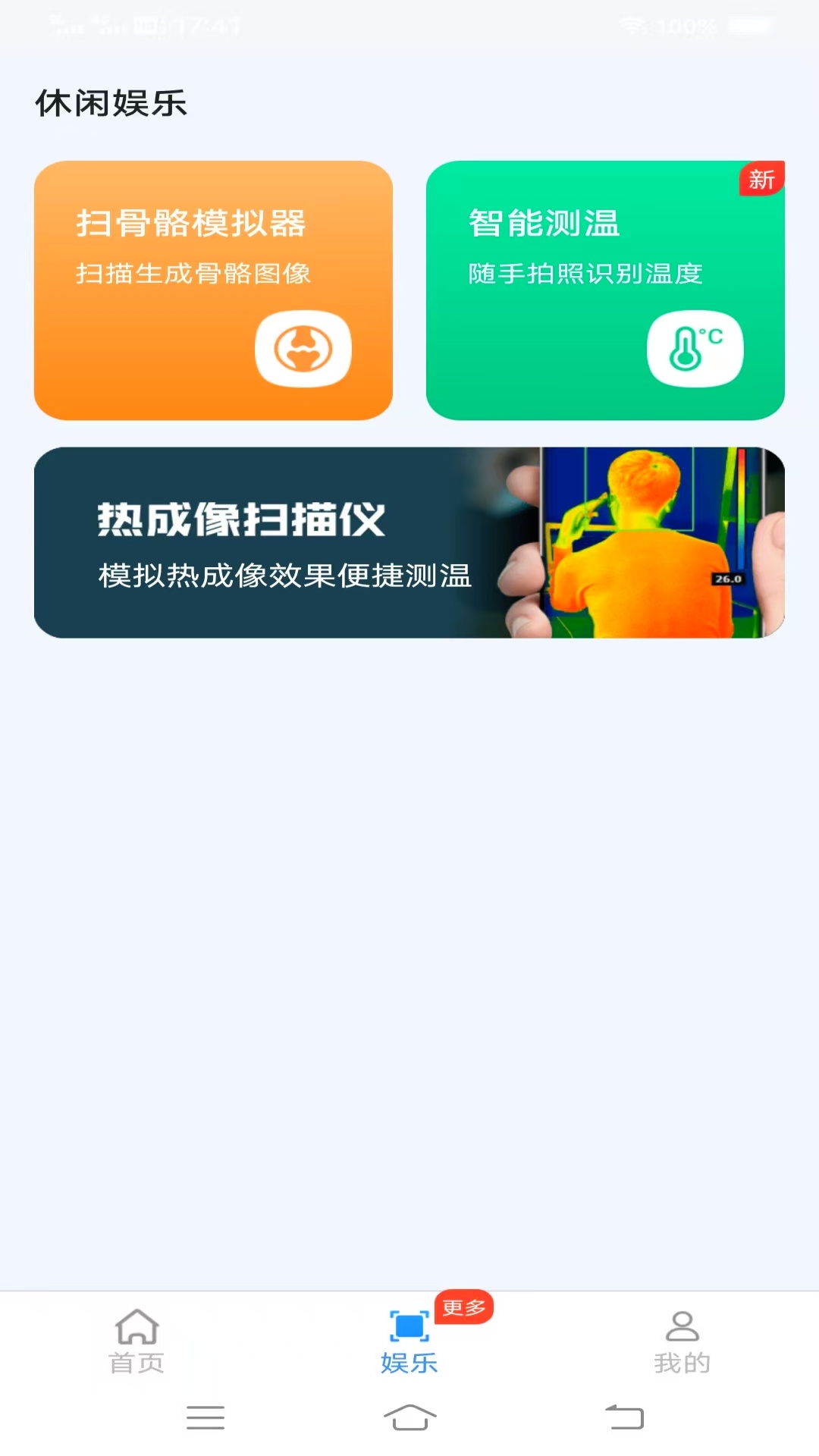Switch to the 首页 tab
The height and width of the screenshot is (1456, 819).
[x=136, y=1341]
